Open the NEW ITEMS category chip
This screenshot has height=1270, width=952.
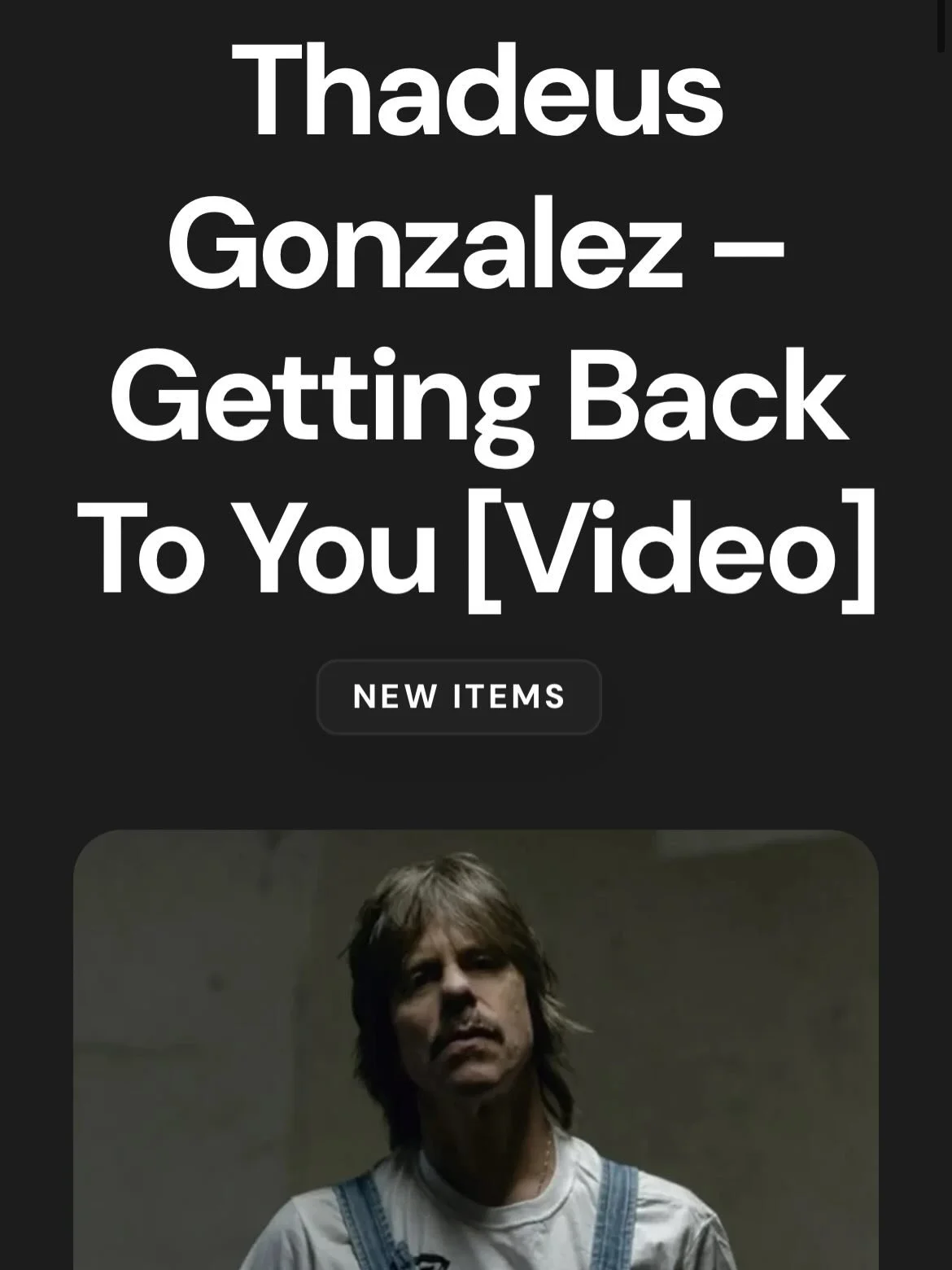click(x=459, y=697)
